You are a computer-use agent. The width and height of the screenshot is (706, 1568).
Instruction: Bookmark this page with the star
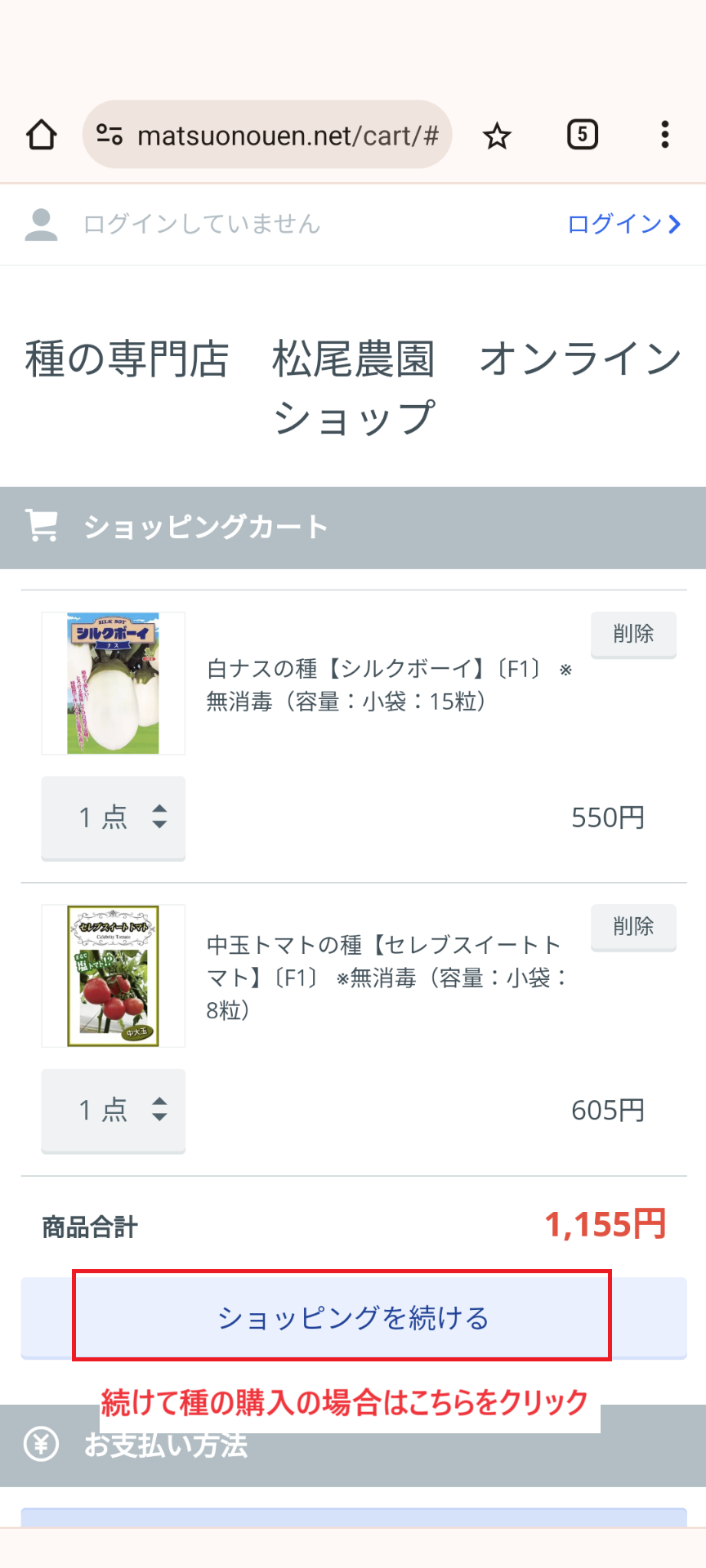(497, 136)
